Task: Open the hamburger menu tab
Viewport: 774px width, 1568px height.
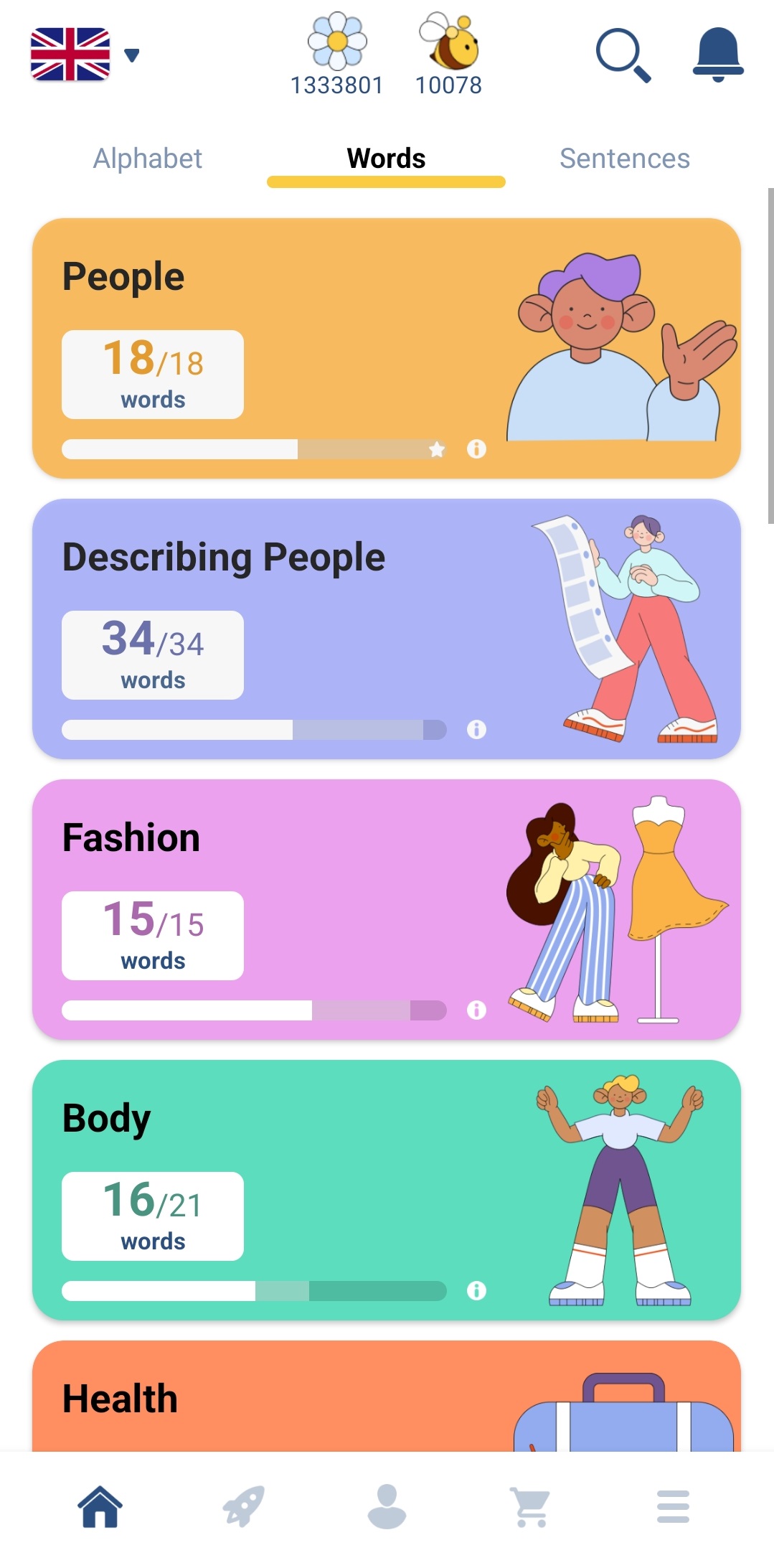Action: coord(673,1506)
